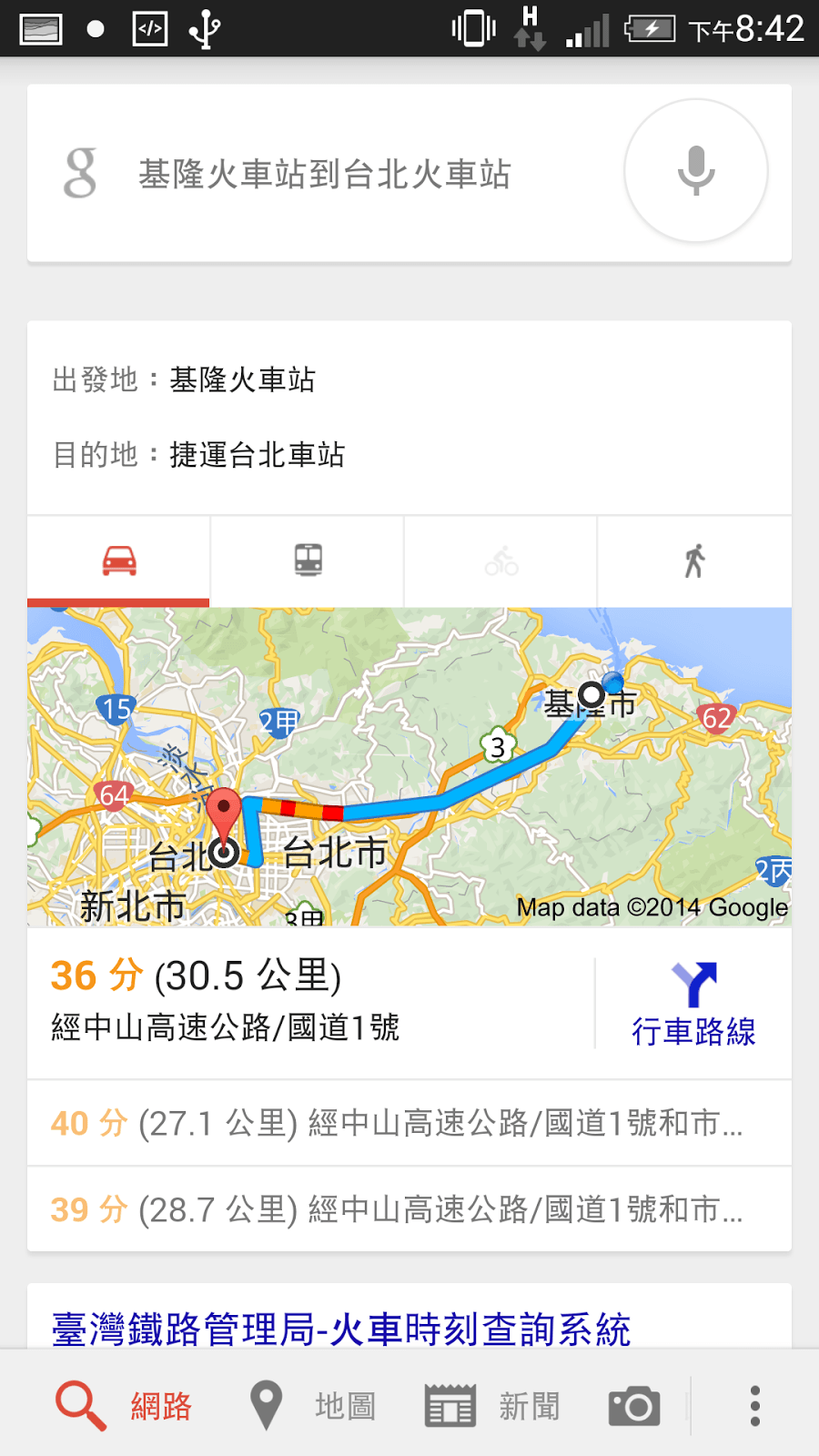The height and width of the screenshot is (1456, 819).
Task: Switch to the 地圖 maps tab
Action: (312, 1406)
